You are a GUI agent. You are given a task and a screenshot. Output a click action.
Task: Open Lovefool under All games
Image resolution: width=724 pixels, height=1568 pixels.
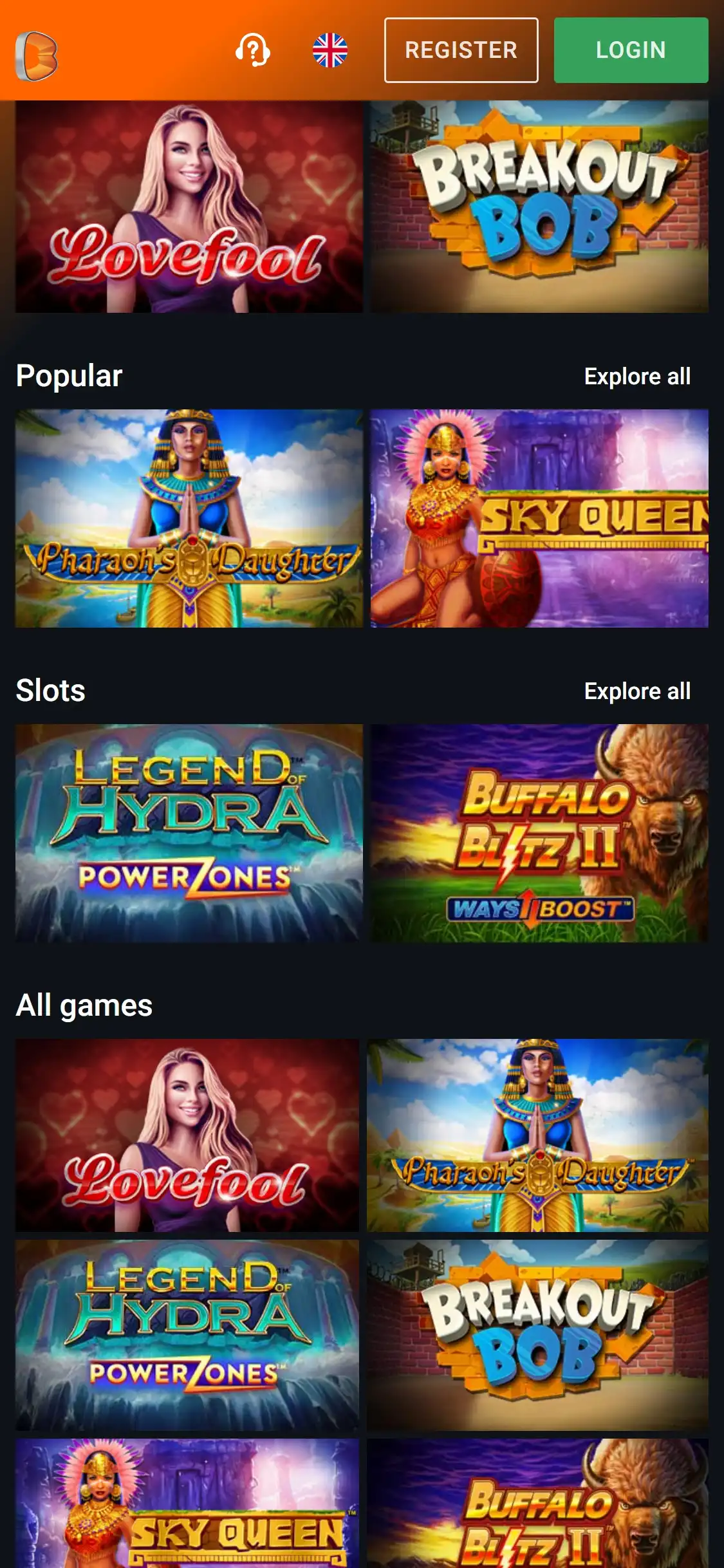click(x=187, y=1135)
